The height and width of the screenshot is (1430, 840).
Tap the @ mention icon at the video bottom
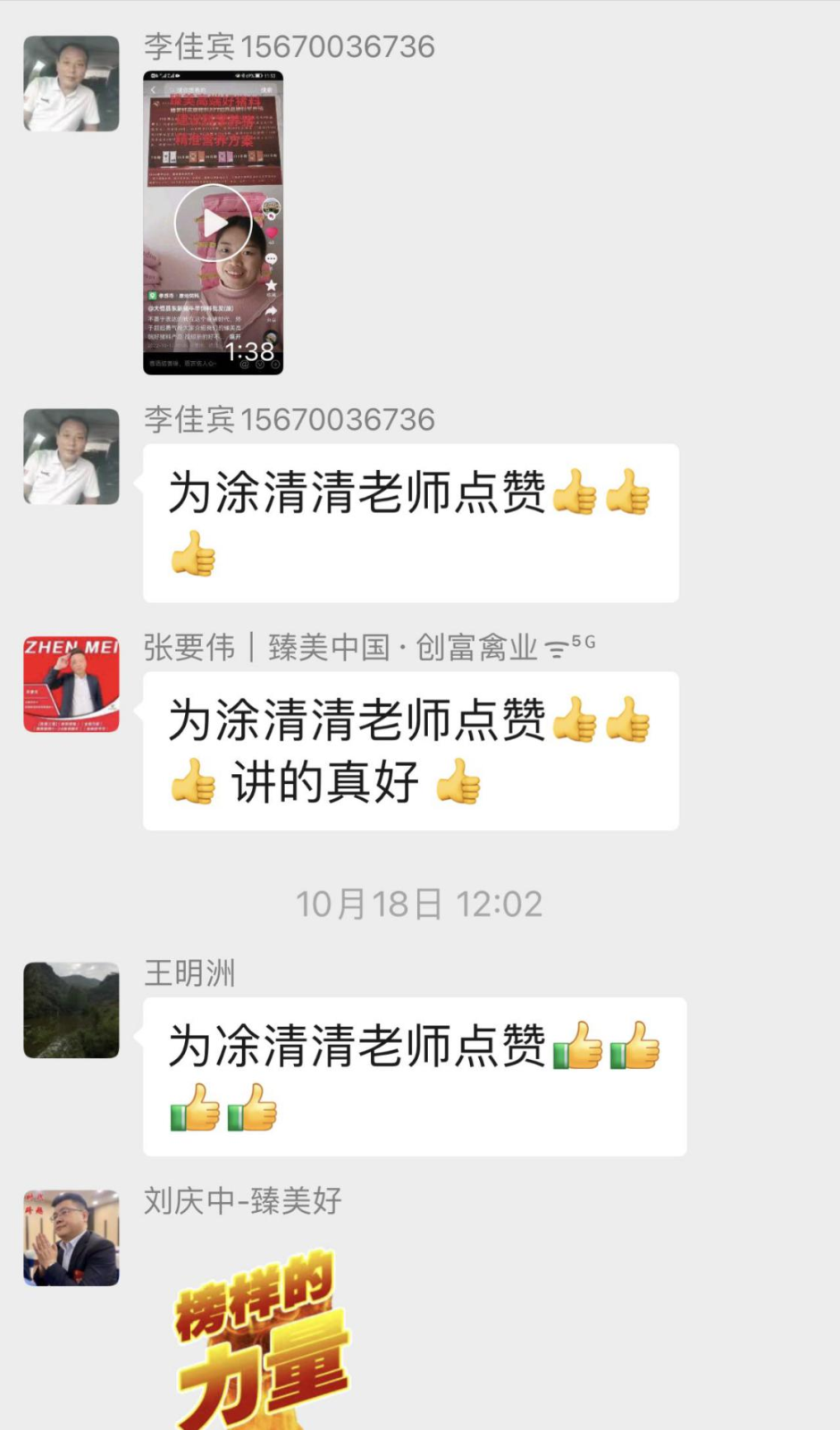tap(244, 362)
